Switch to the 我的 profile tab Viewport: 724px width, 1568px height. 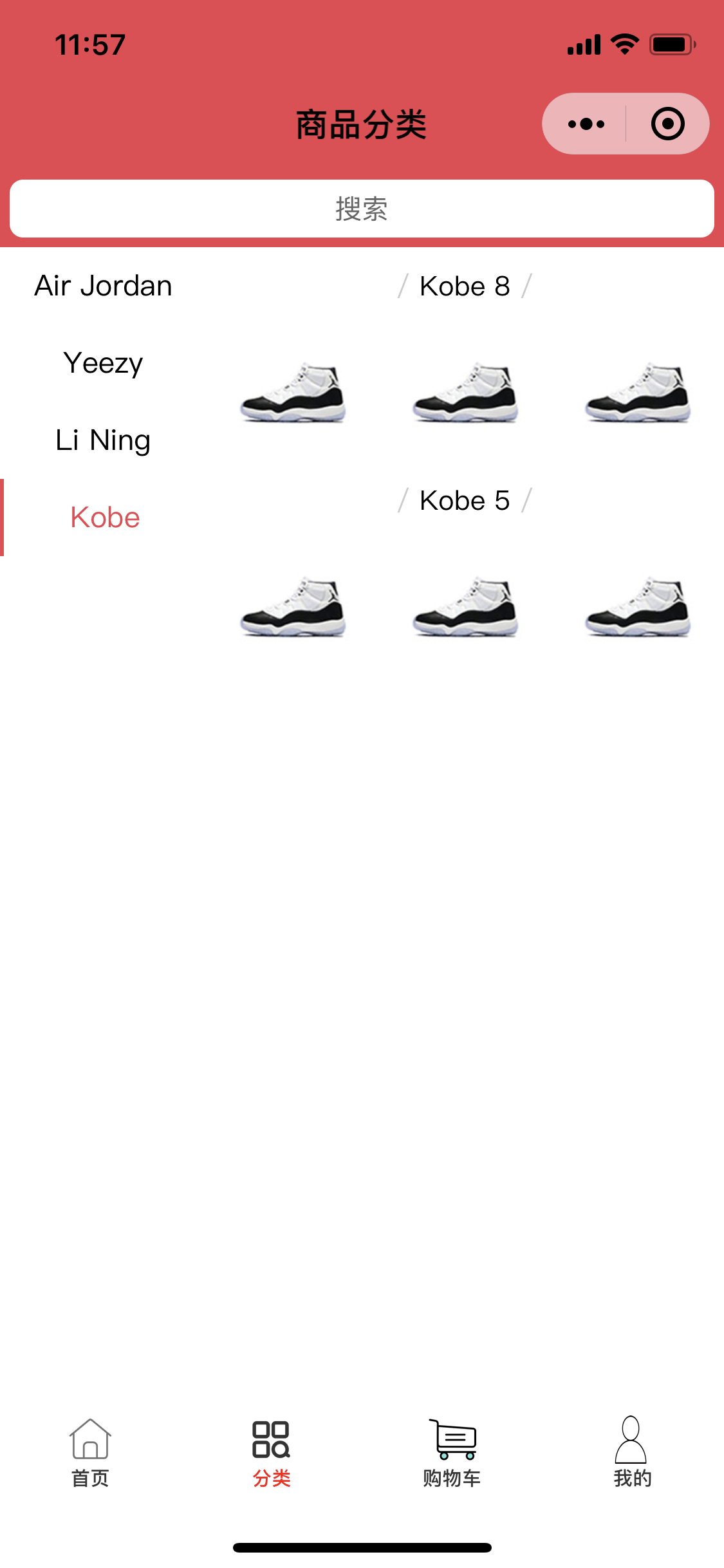click(632, 1452)
